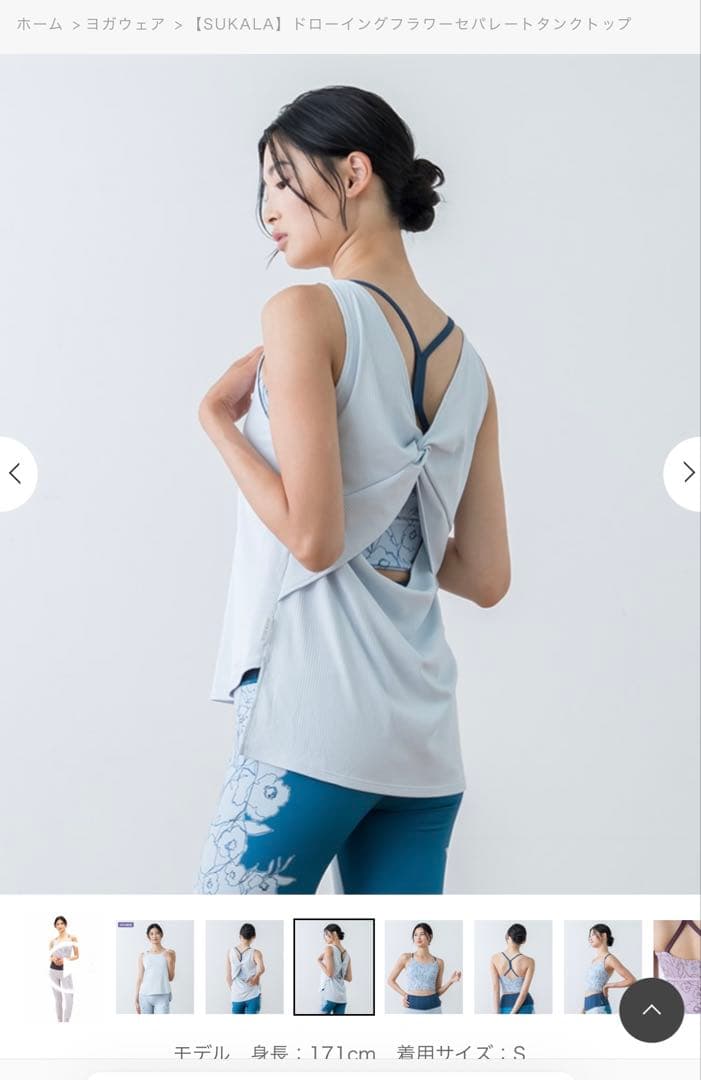View the side-angle floral bra top thumbnail
The height and width of the screenshot is (1080, 701).
pos(602,967)
